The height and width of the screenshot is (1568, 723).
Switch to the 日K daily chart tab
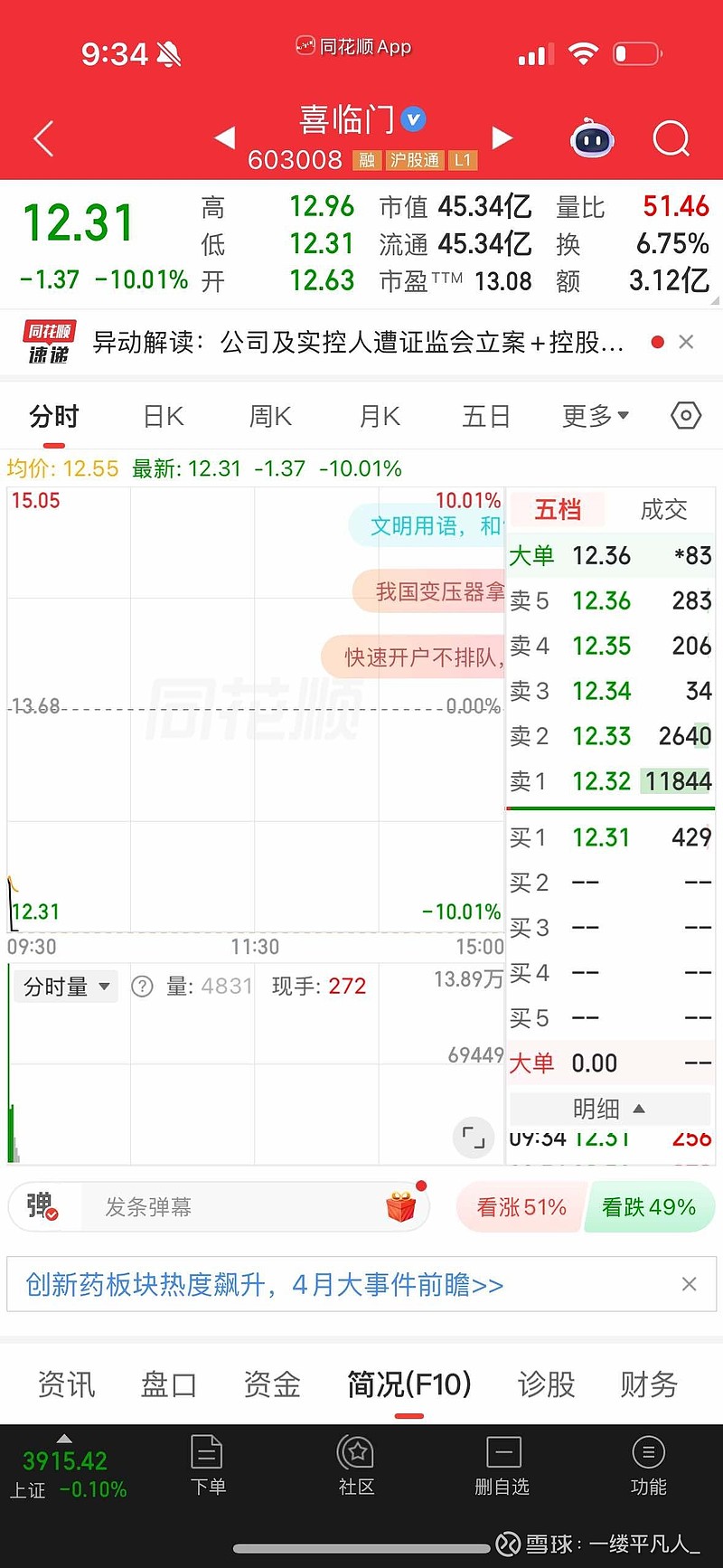(x=161, y=415)
